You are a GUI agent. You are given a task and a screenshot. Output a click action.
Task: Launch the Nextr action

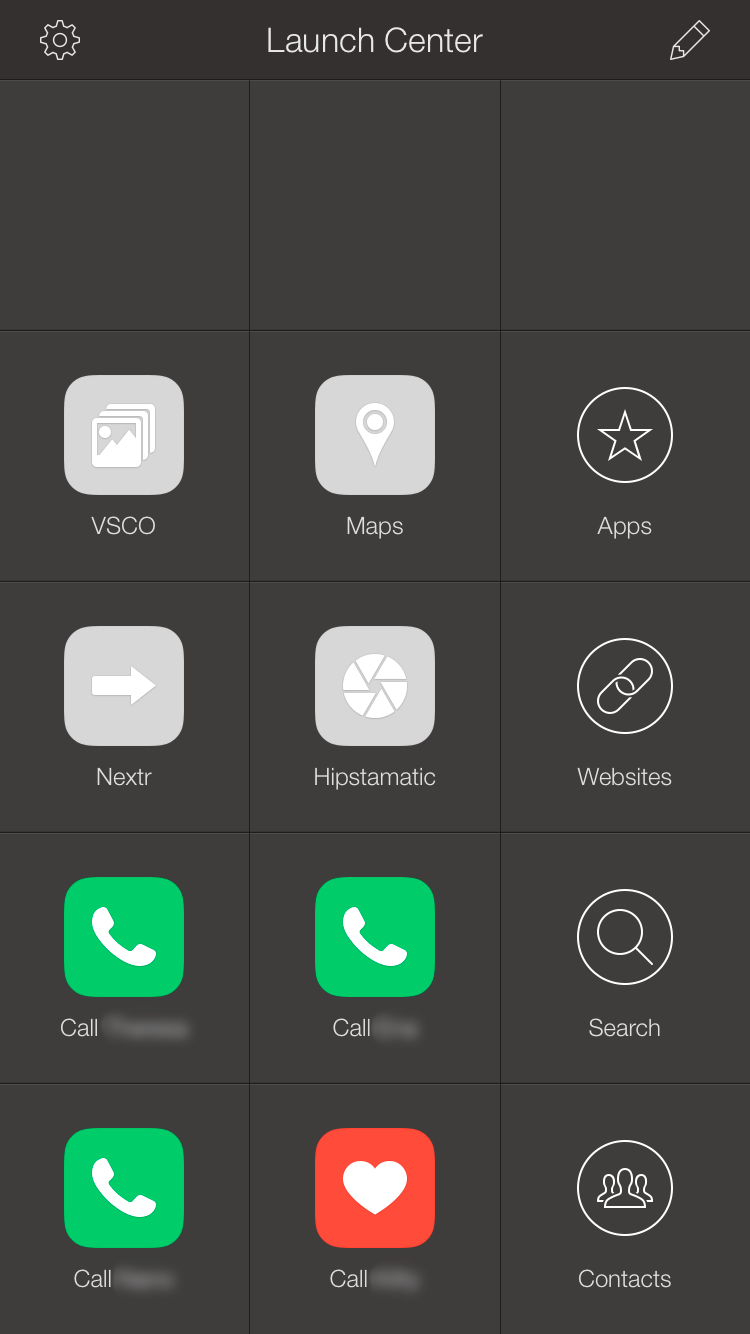coord(124,686)
